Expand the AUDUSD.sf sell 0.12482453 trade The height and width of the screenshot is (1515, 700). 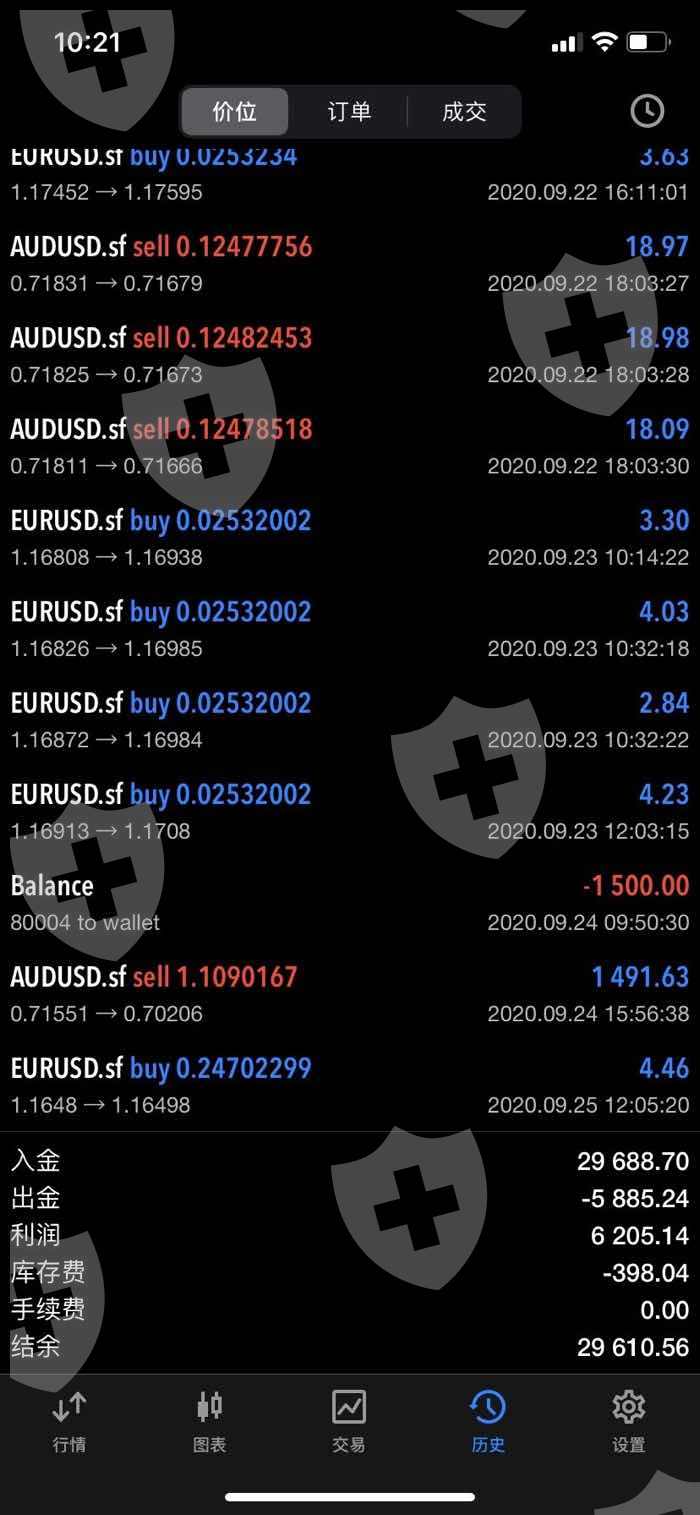click(x=349, y=355)
